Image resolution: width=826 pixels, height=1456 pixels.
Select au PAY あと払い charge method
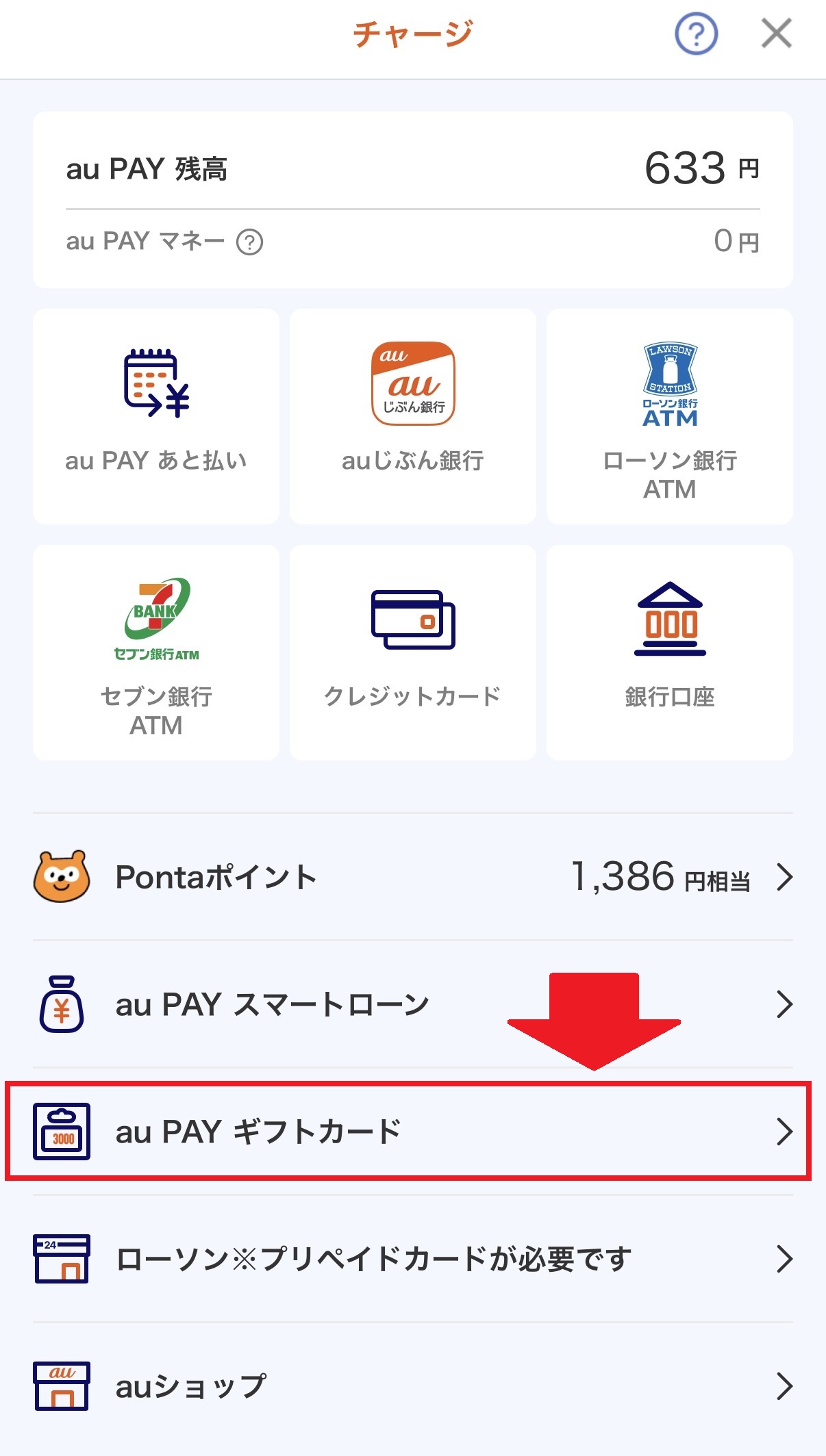156,416
